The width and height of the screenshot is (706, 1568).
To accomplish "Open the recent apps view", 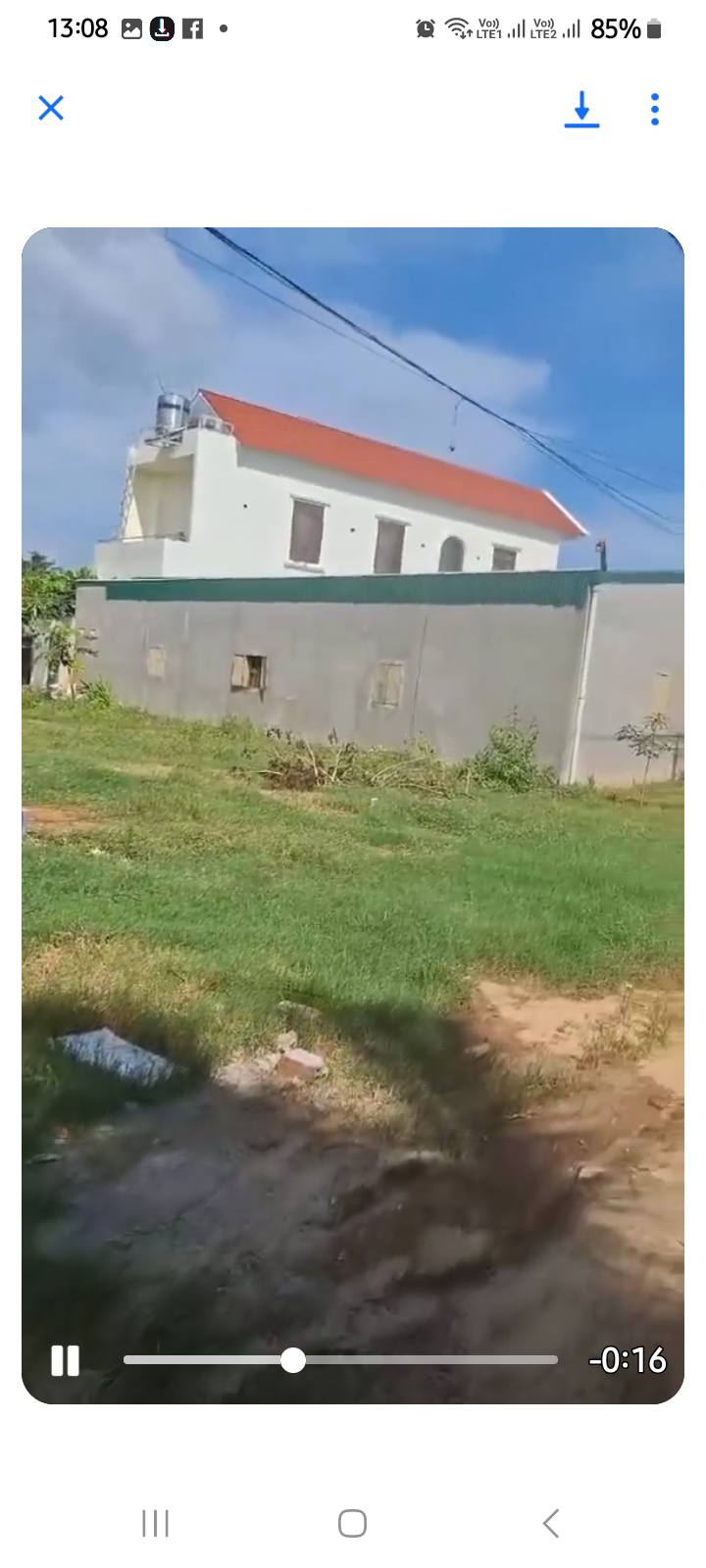I will pos(155,1523).
